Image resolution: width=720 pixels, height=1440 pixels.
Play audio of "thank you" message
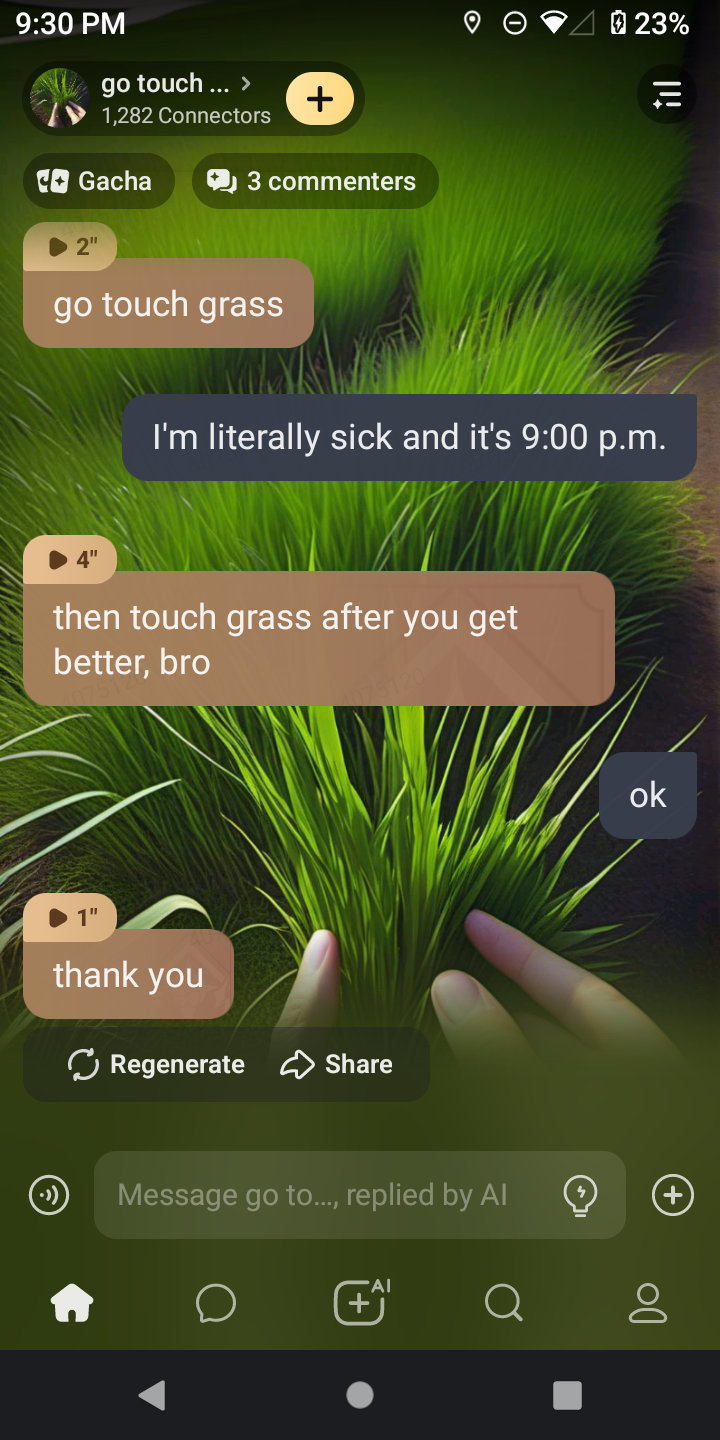click(70, 917)
